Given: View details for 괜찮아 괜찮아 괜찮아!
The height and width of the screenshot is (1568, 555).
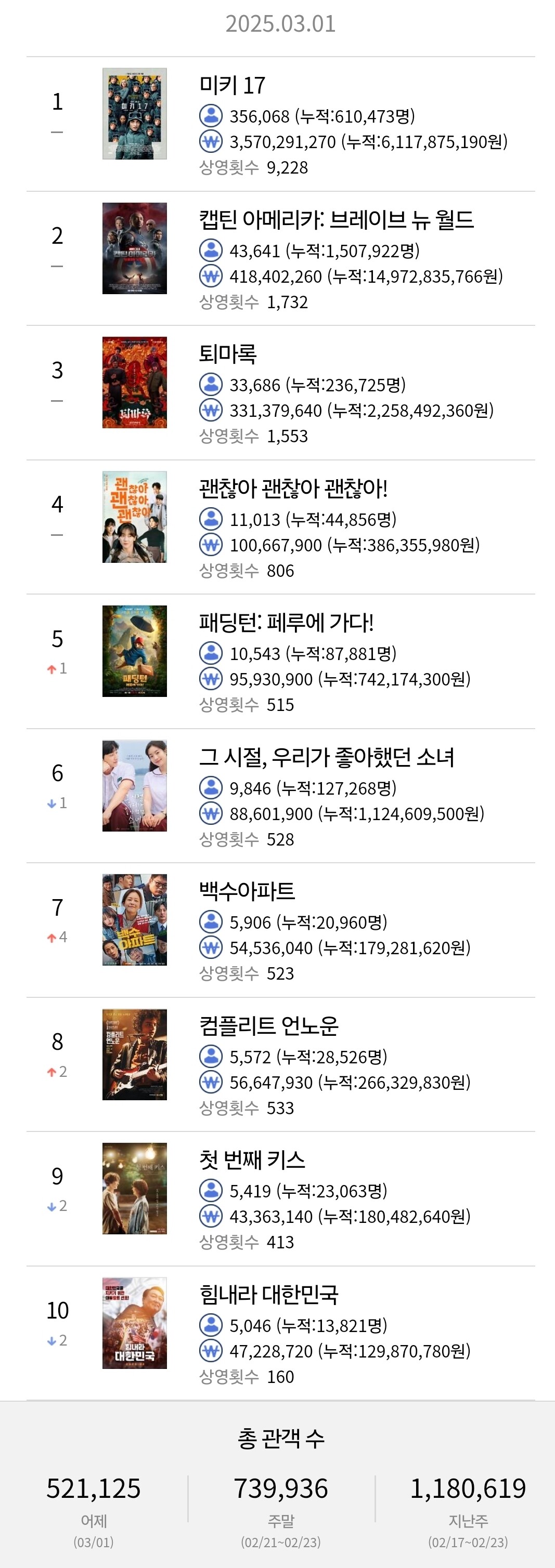Looking at the screenshot, I should 280,527.
